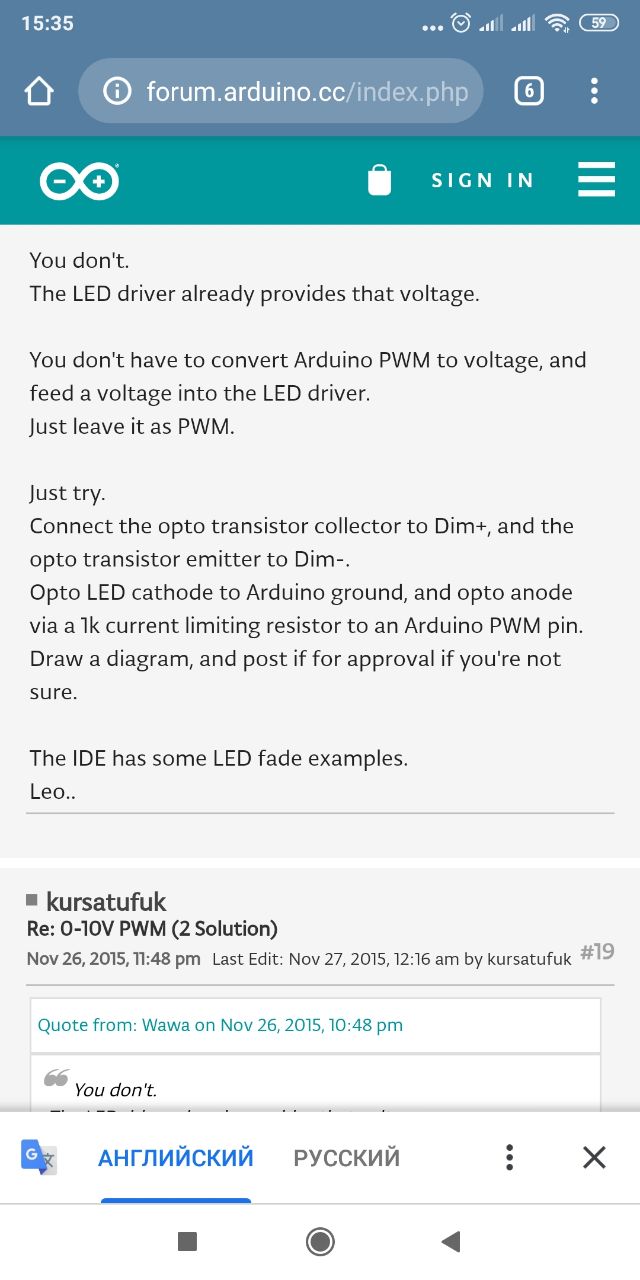The width and height of the screenshot is (640, 1280).
Task: Open the Re: 0-10V PWM (2 Solution) post link
Action: click(x=152, y=929)
